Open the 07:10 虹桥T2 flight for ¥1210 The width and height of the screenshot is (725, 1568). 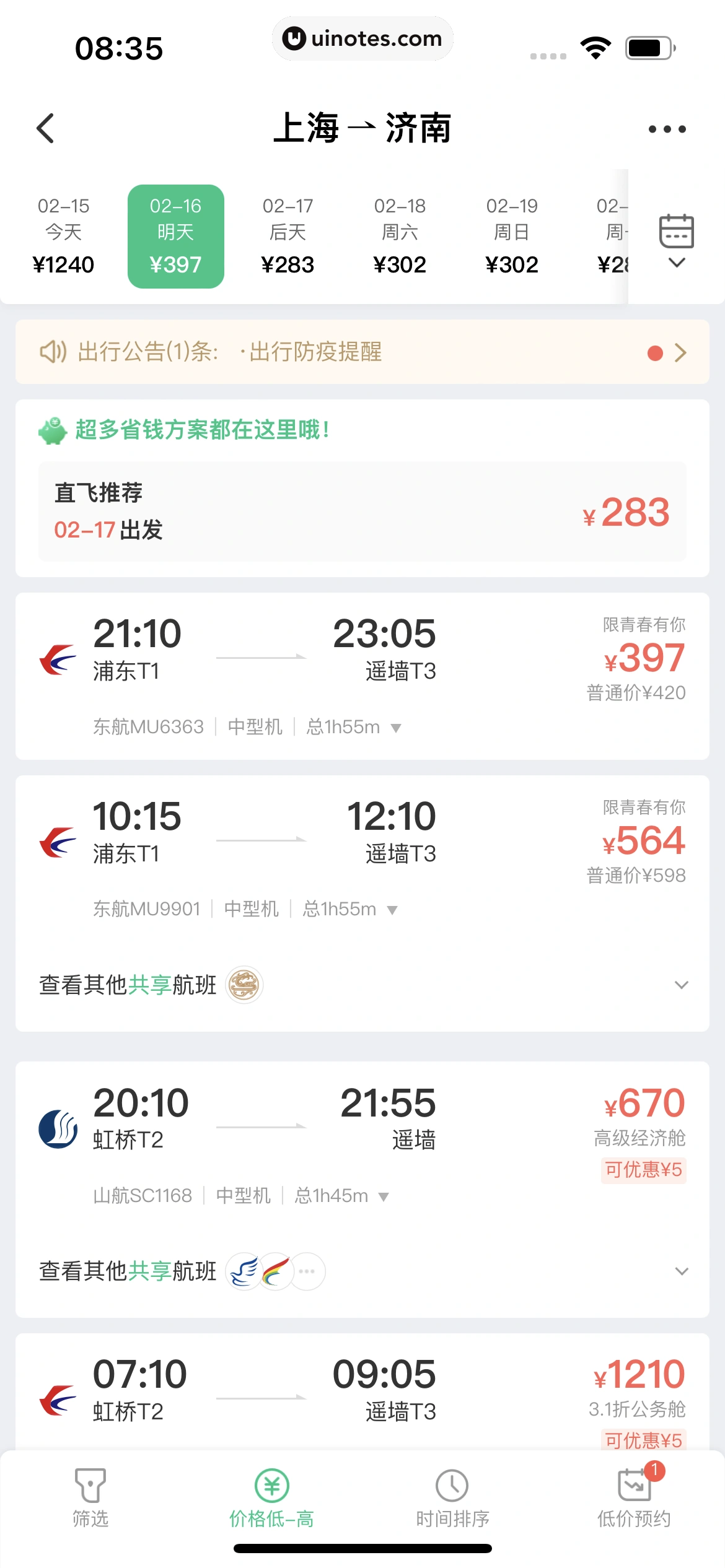pyautogui.click(x=362, y=1393)
